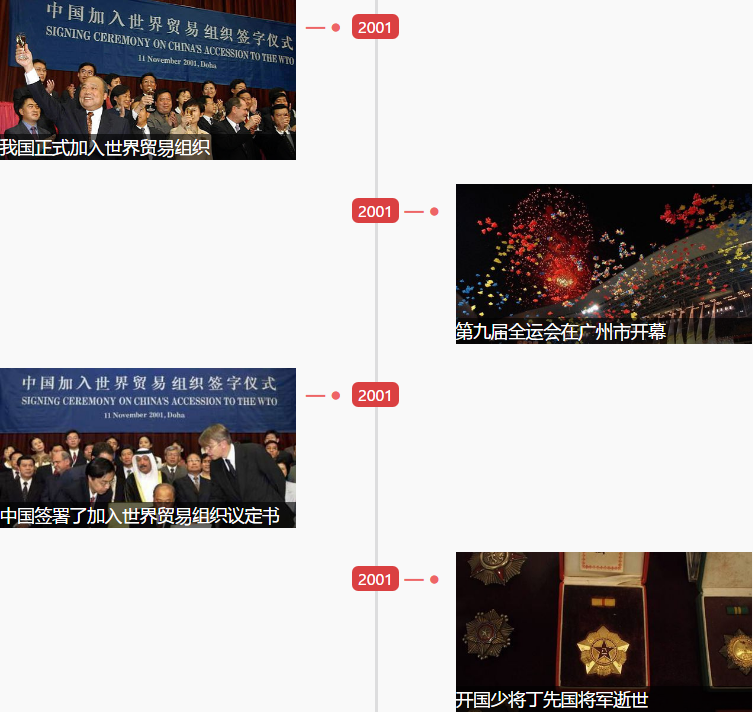Open the 我国正式加入世界贸易组织 event card
Viewport: 753px width, 712px height.
click(147, 80)
